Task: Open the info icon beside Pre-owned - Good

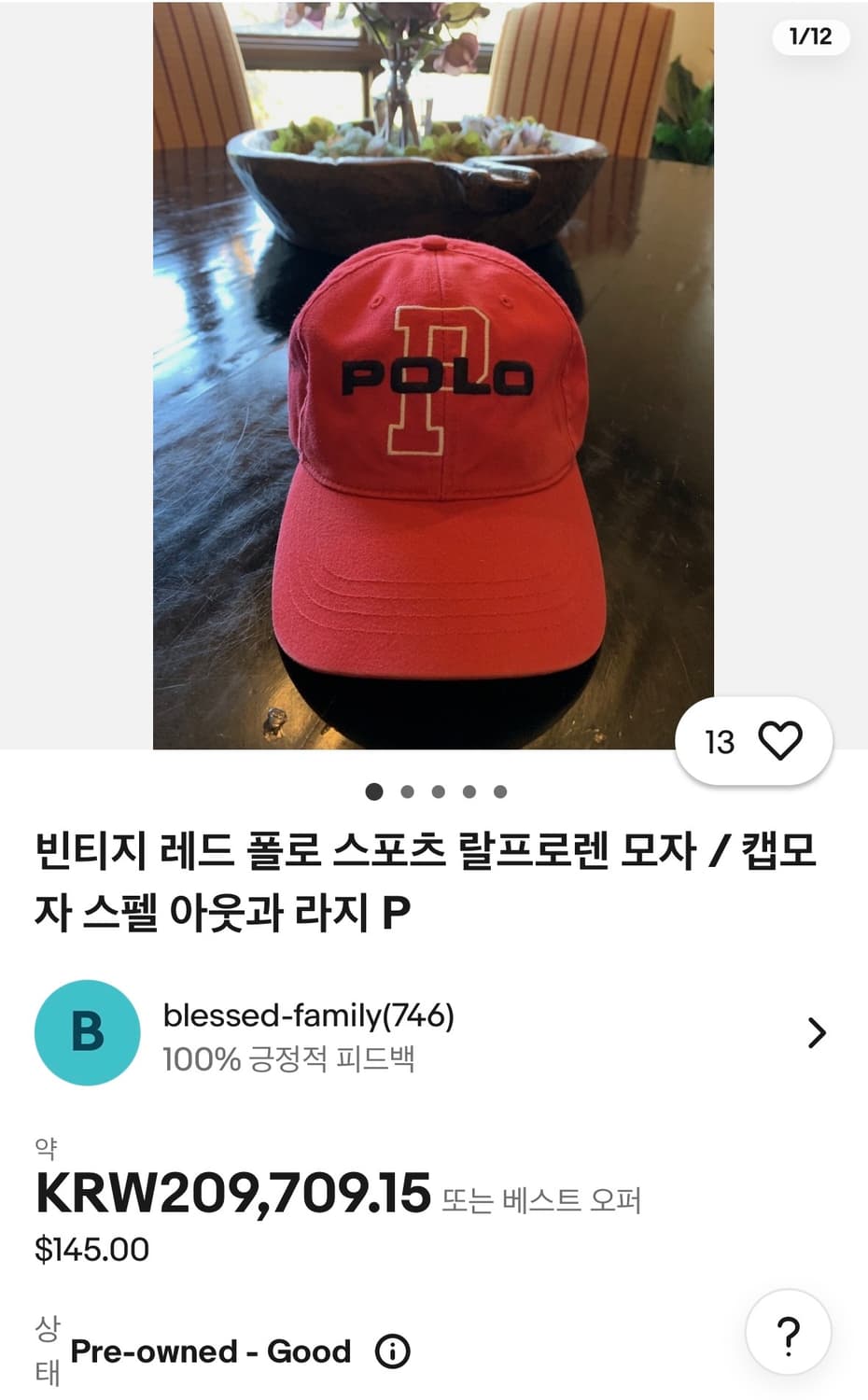Action: coord(393,1351)
